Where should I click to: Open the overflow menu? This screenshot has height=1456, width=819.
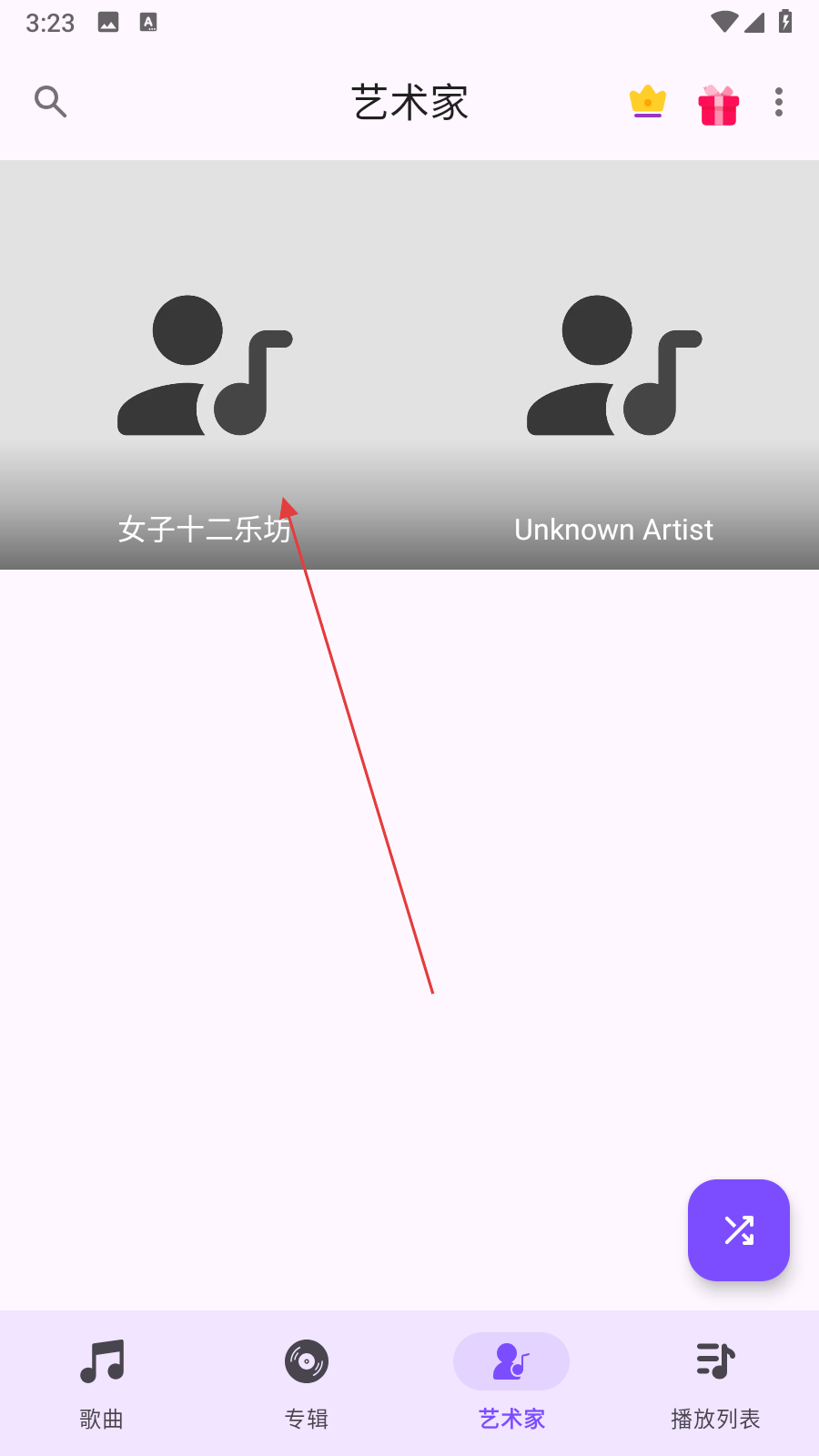[x=779, y=102]
